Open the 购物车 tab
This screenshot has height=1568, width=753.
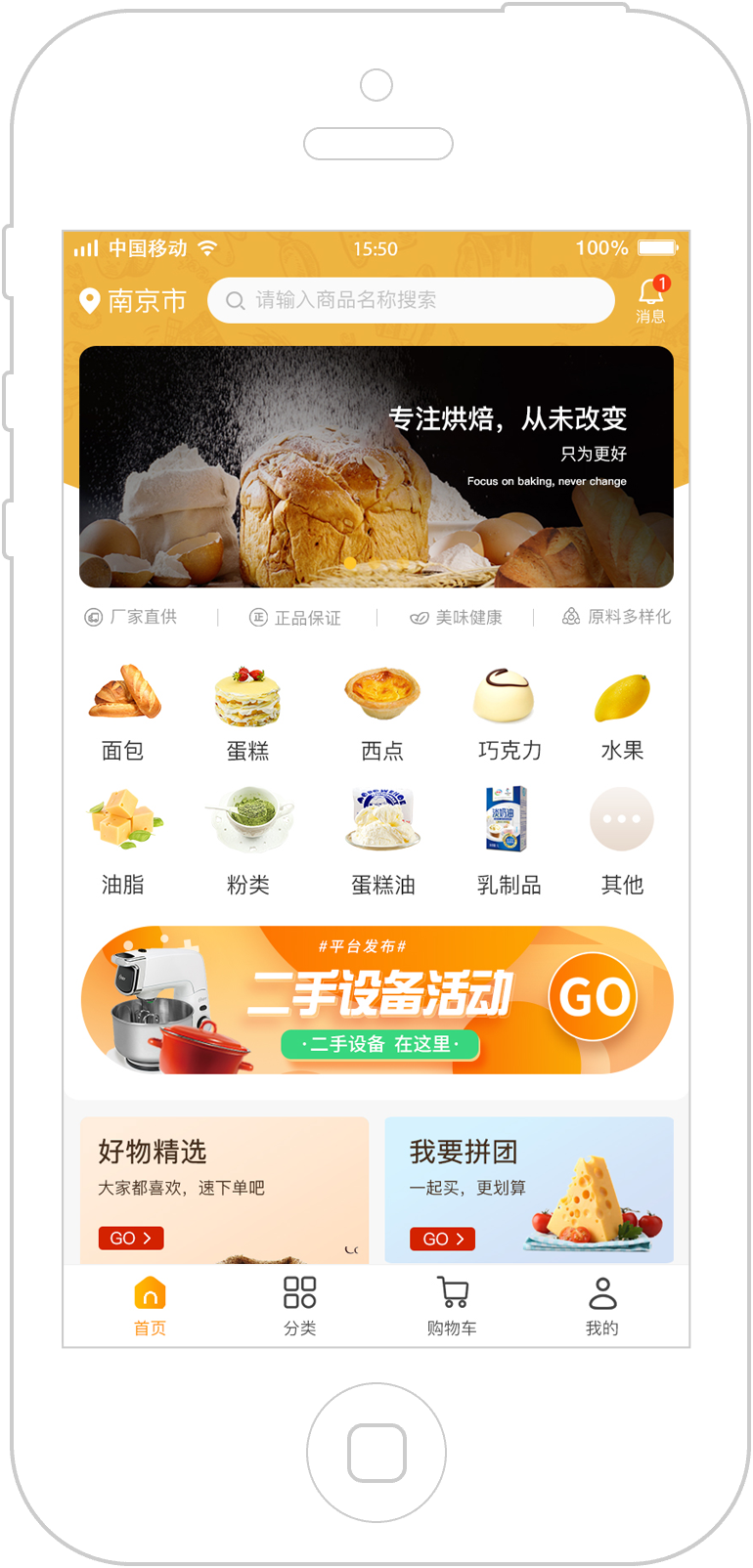(452, 1306)
